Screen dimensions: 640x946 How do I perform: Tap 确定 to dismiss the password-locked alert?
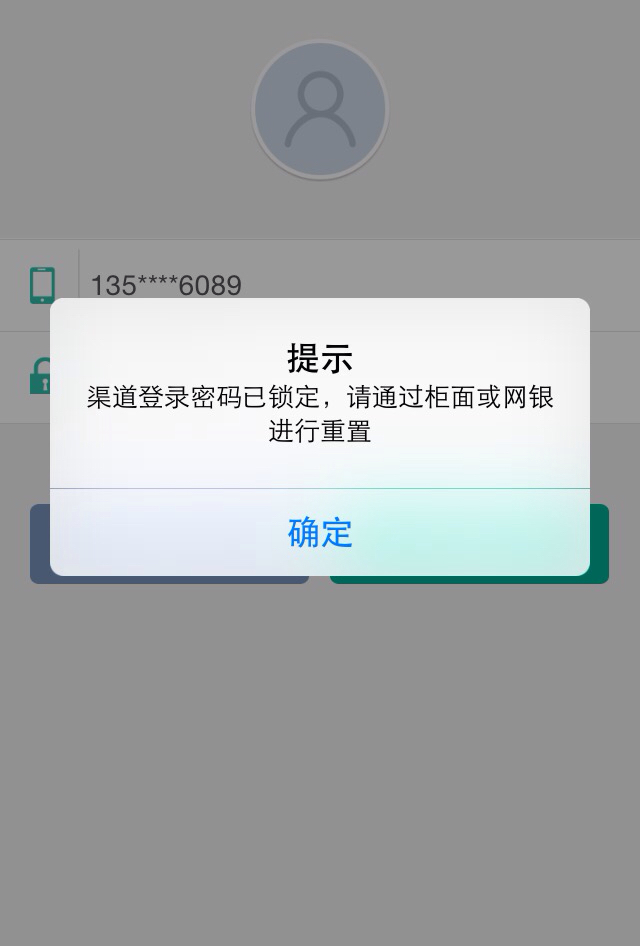(x=320, y=532)
